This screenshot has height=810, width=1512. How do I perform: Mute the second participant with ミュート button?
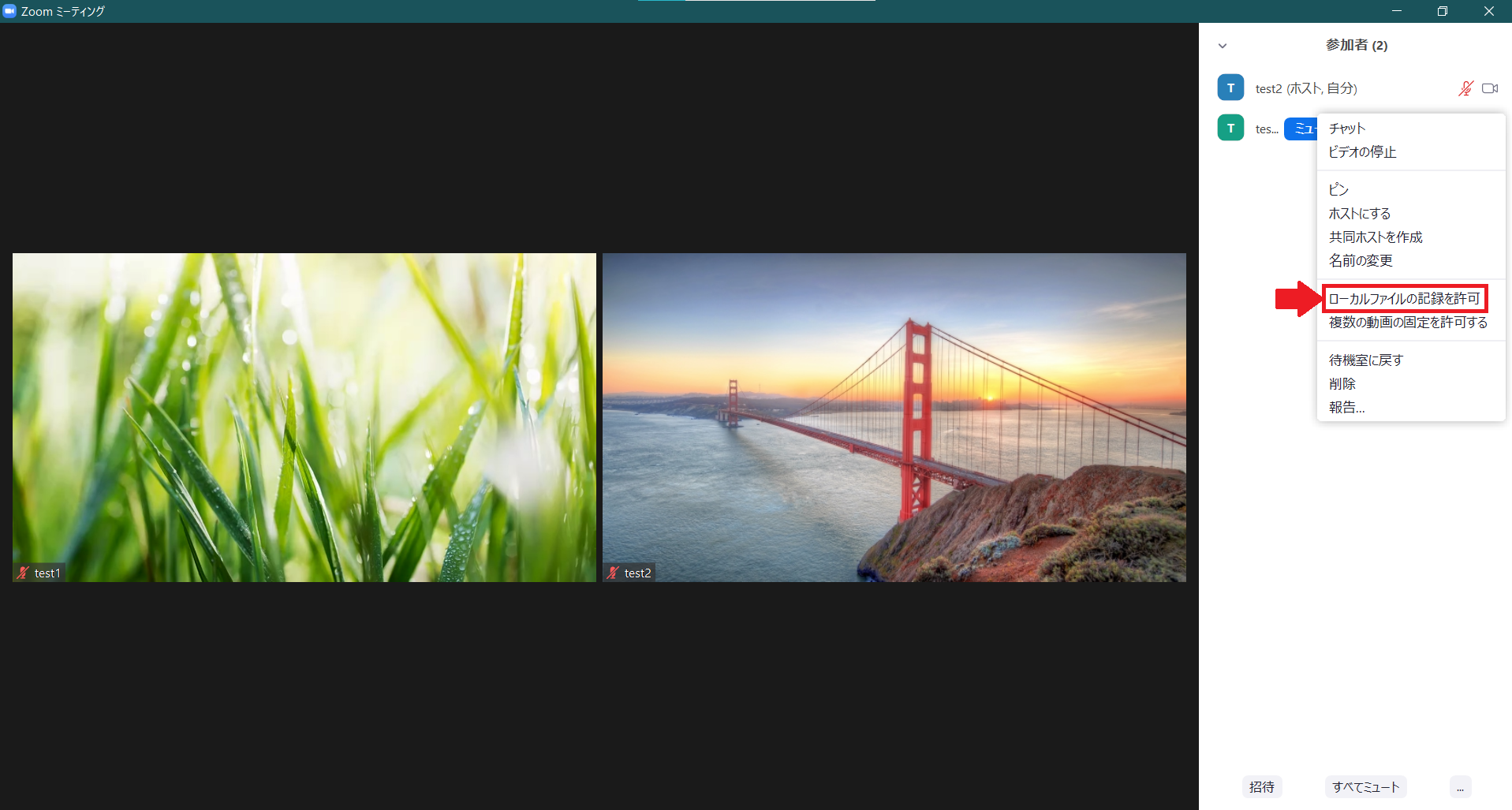pyautogui.click(x=1301, y=129)
